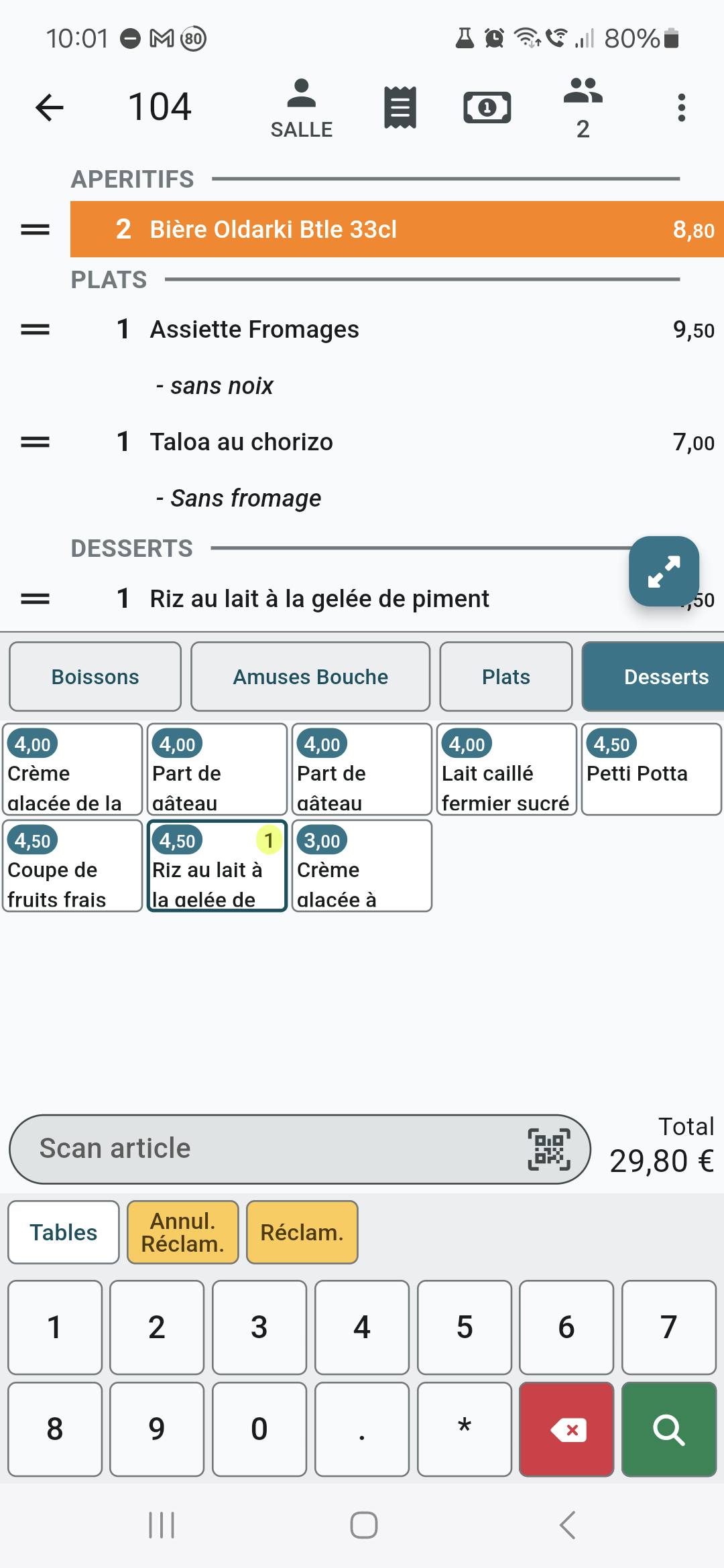Add Petti Potta dessert
This screenshot has height=1568, width=724.
click(652, 769)
